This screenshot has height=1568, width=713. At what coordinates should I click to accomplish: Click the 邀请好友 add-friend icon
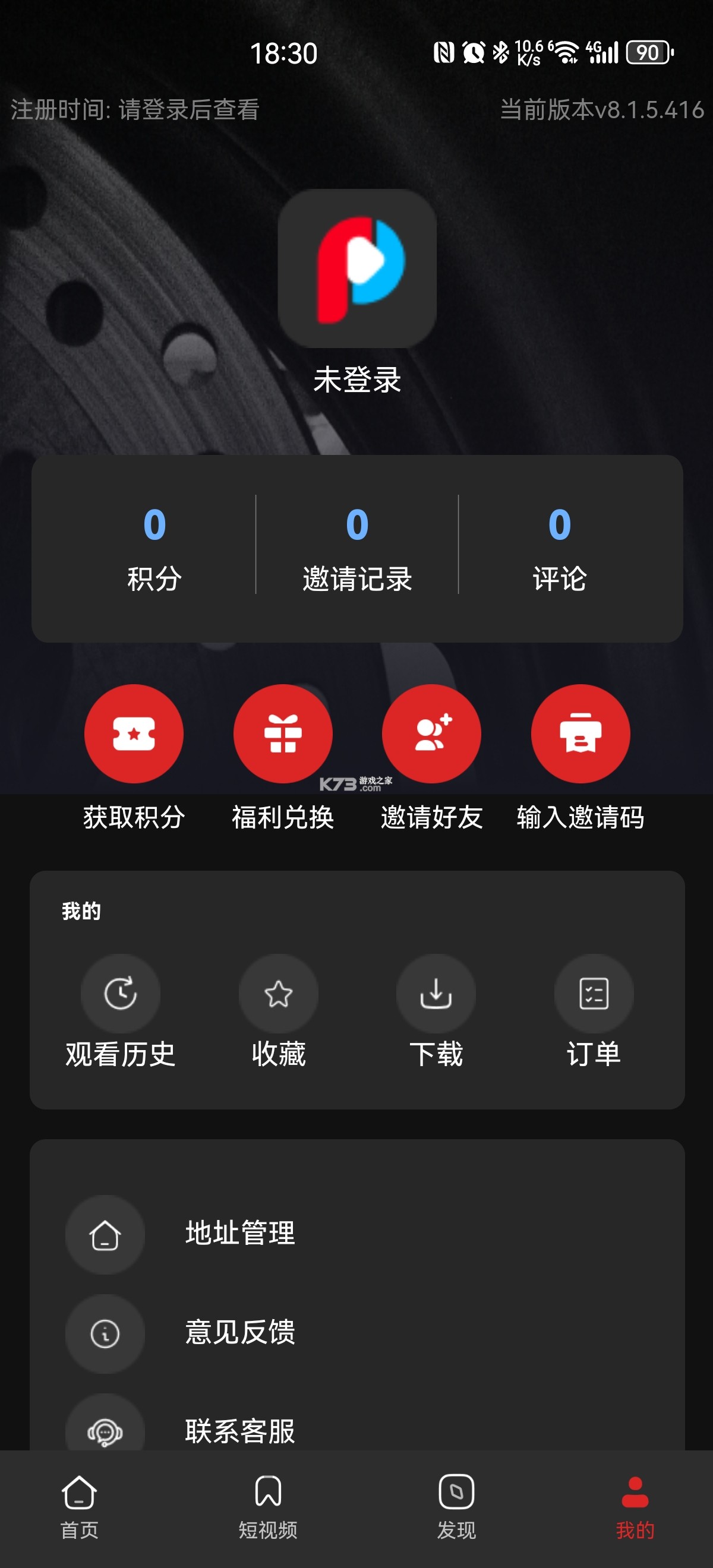pyautogui.click(x=432, y=734)
